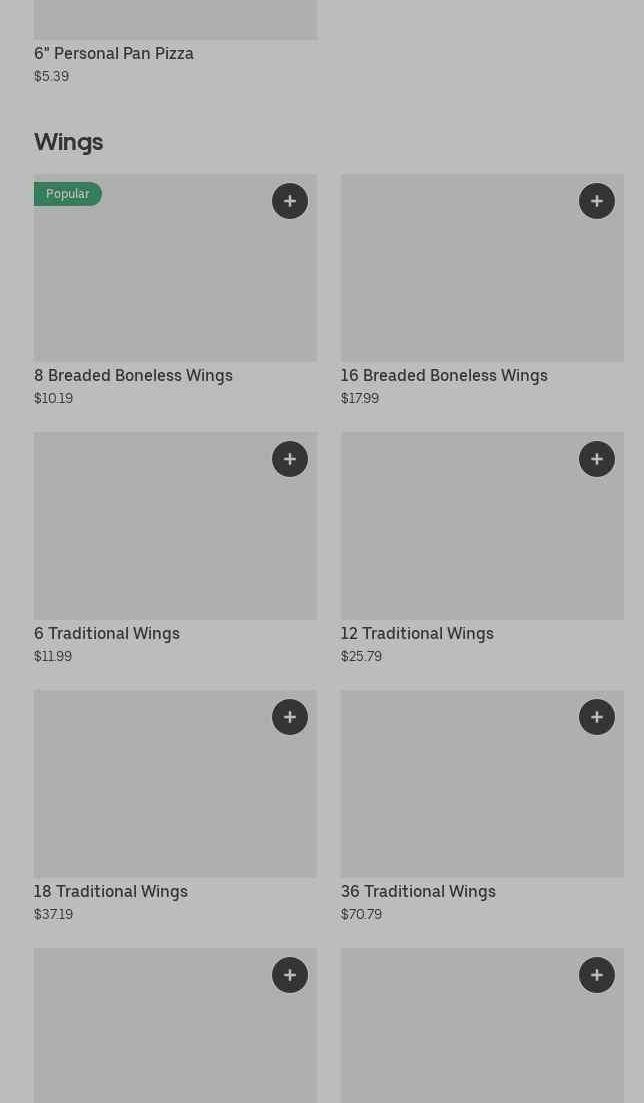Add 6 Traditional Wings to order
Screen dimensions: 644x1103
(290, 459)
